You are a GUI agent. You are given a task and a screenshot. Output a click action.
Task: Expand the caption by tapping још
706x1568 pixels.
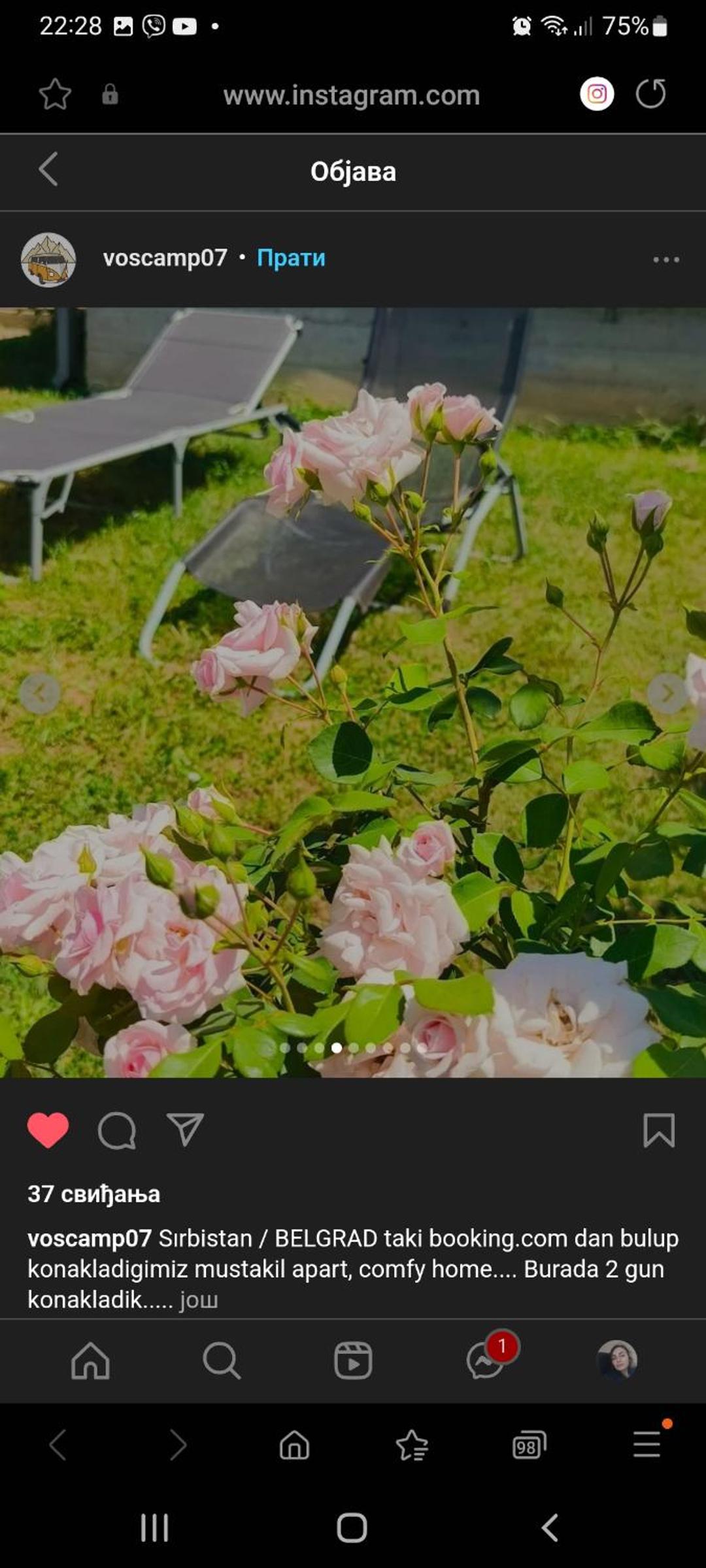click(199, 1299)
